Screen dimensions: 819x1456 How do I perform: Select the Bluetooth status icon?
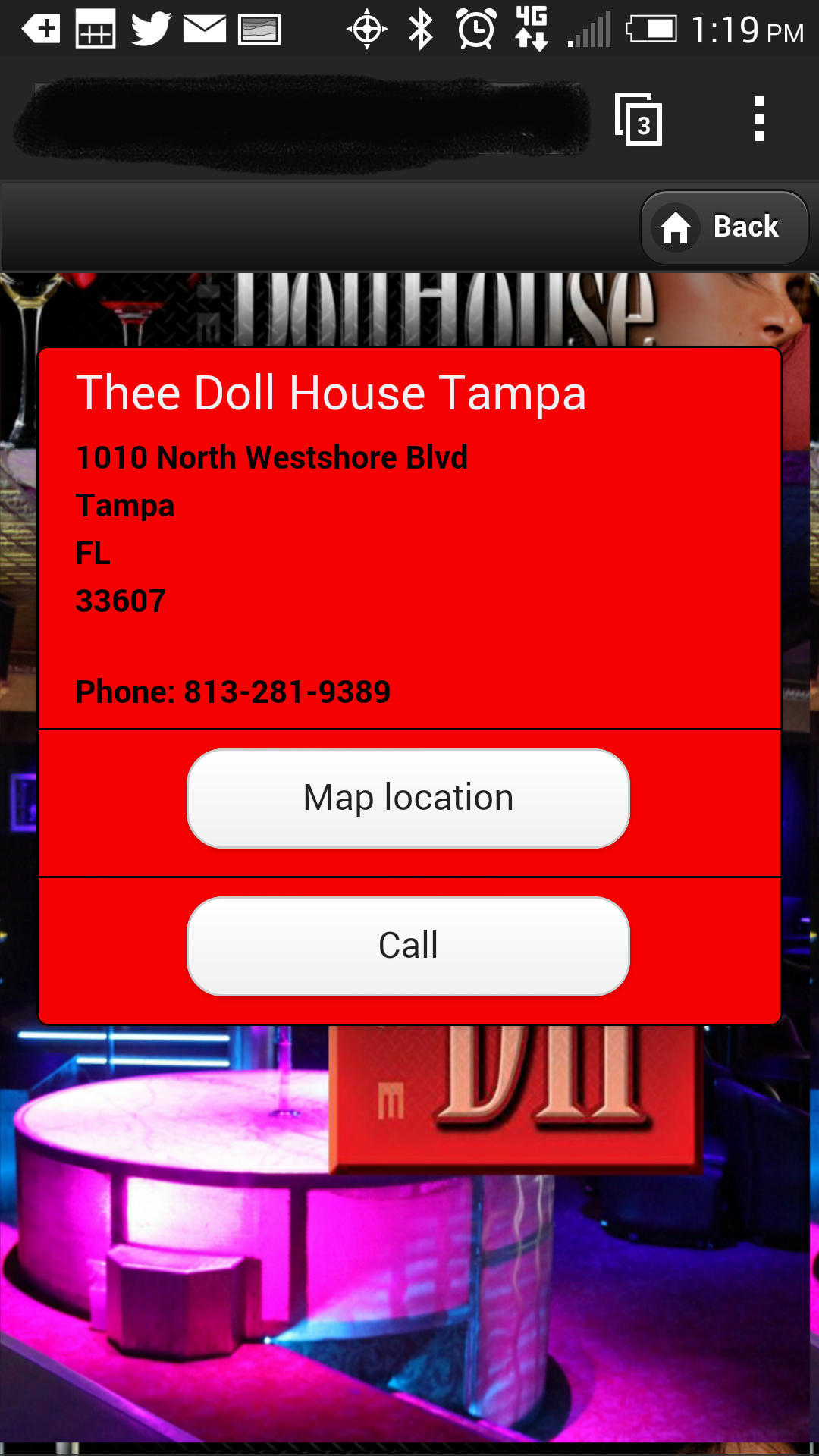coord(422,29)
